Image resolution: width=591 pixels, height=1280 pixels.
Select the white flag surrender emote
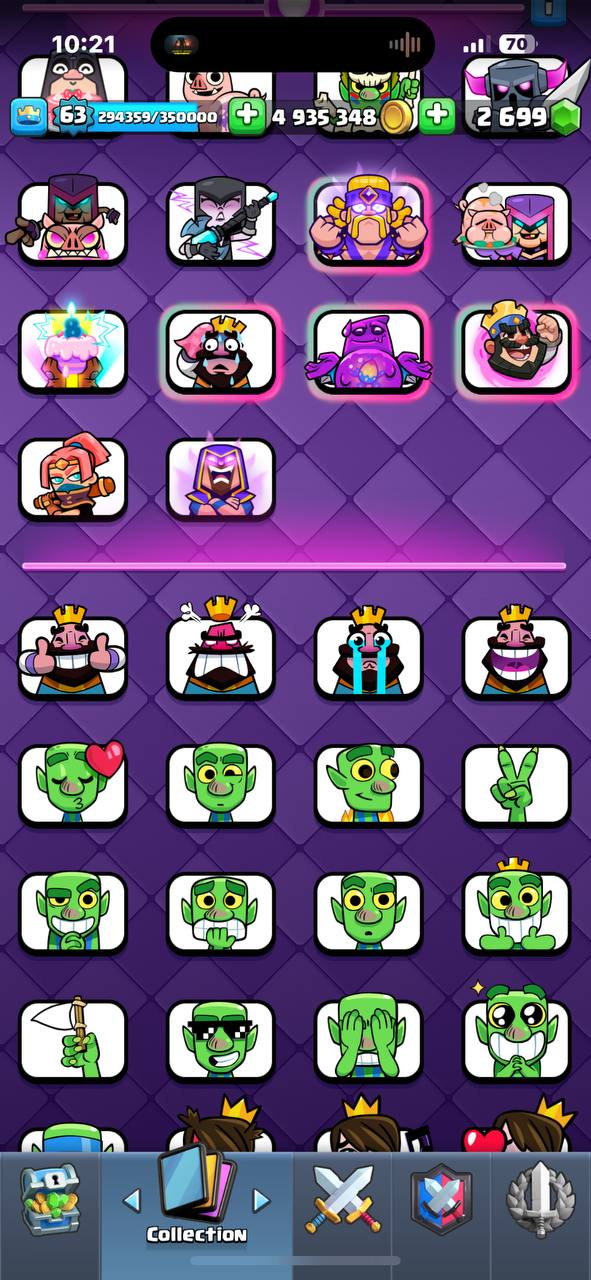pos(73,1040)
